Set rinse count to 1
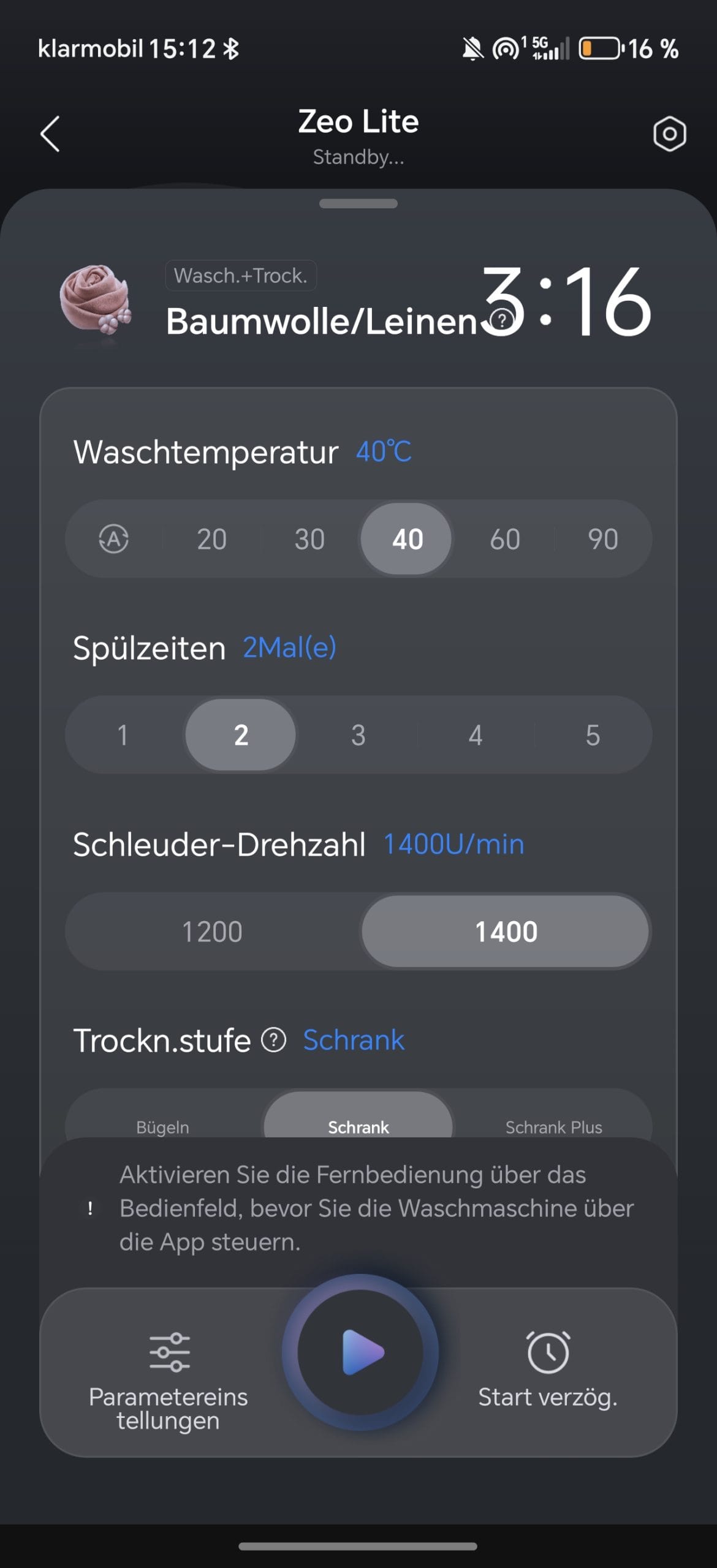The height and width of the screenshot is (1568, 717). [123, 735]
